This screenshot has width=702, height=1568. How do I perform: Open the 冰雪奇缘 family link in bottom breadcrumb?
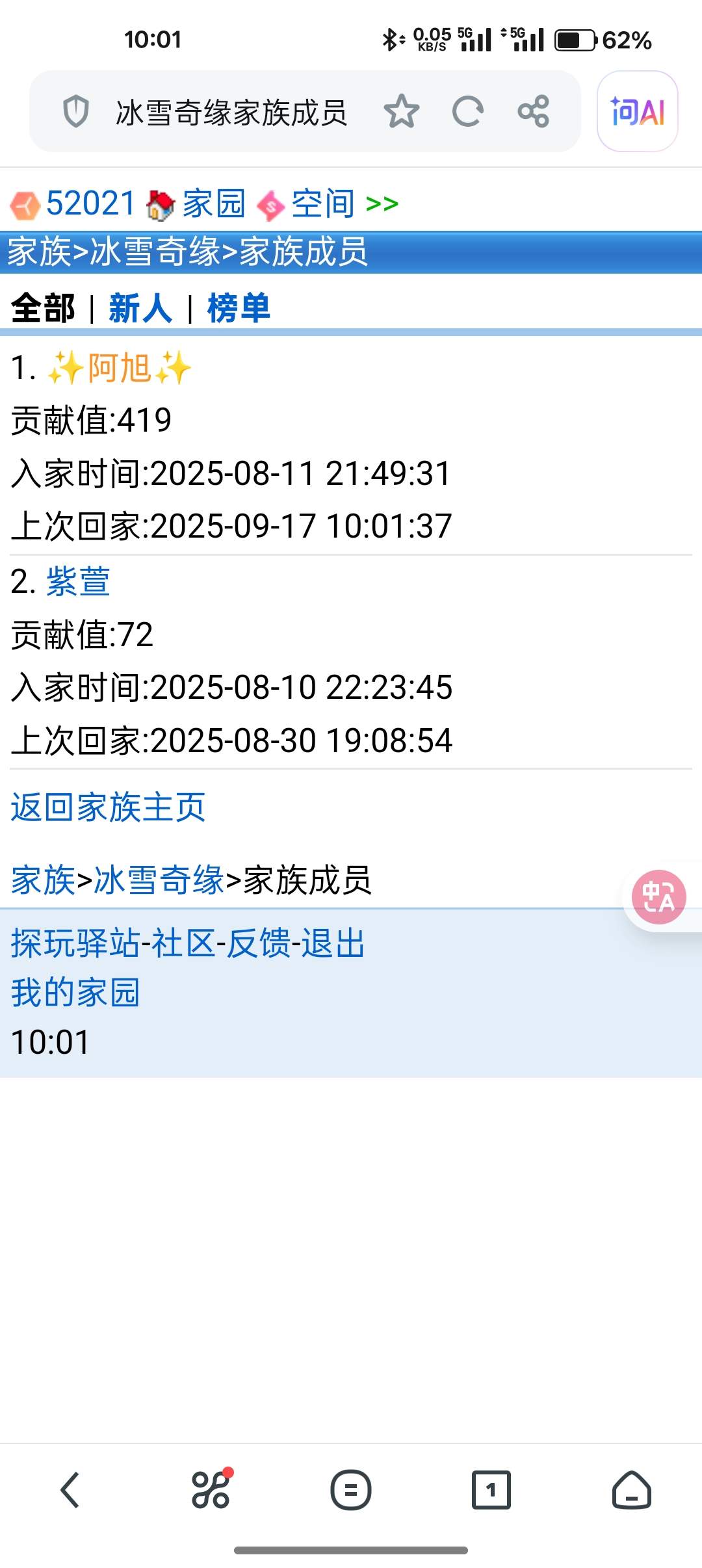click(x=159, y=880)
